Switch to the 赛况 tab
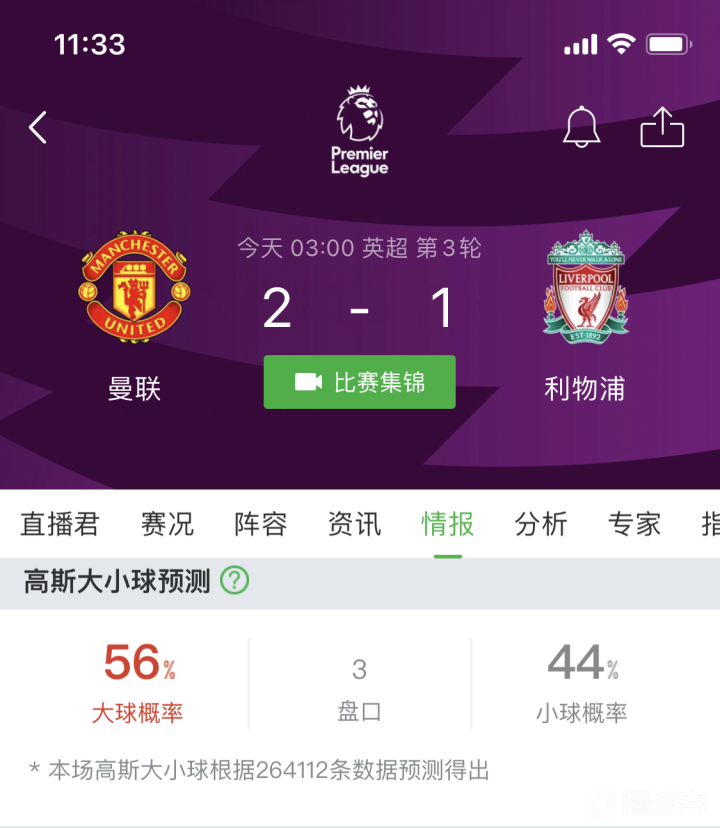Screen dimensions: 720x828 167,523
